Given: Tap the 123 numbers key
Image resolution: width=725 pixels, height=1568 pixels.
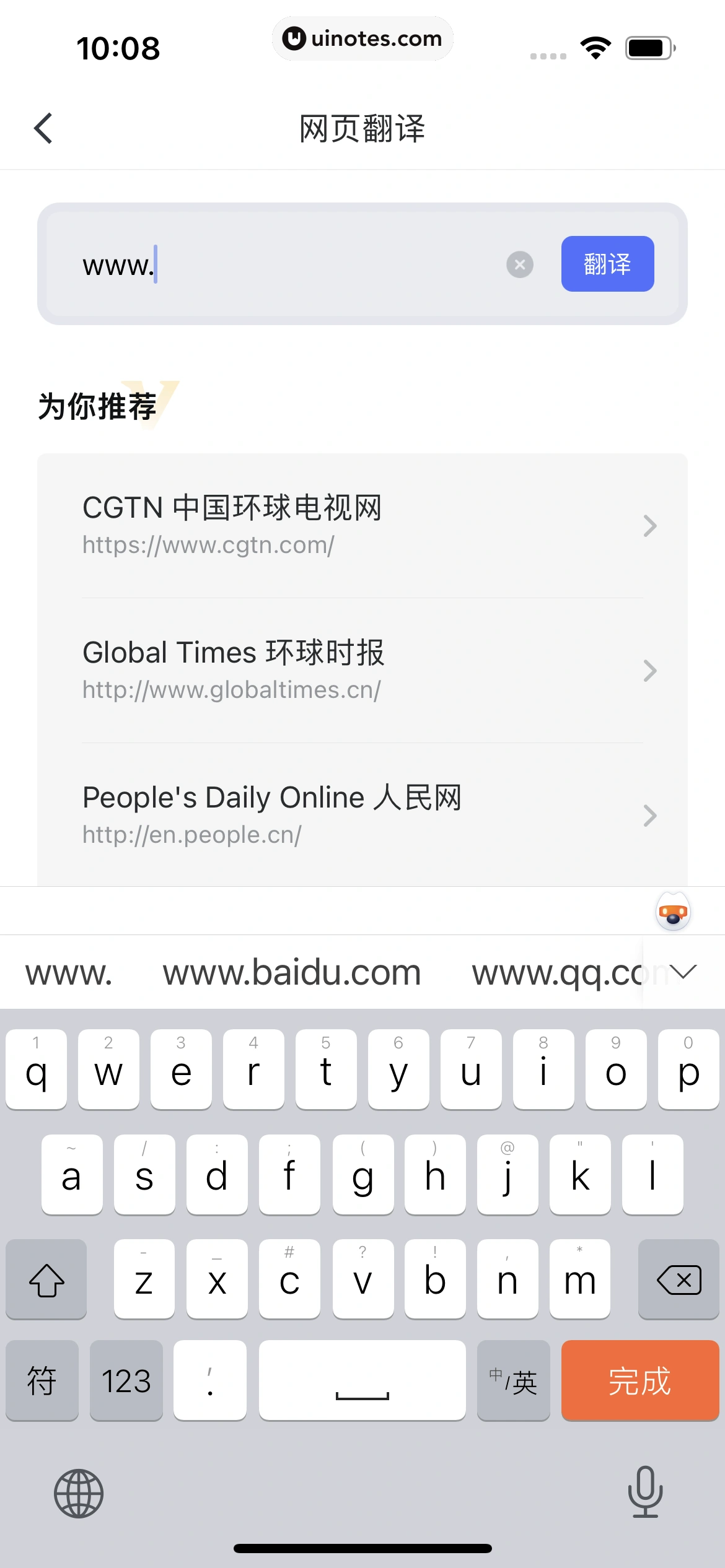Looking at the screenshot, I should coord(126,1381).
